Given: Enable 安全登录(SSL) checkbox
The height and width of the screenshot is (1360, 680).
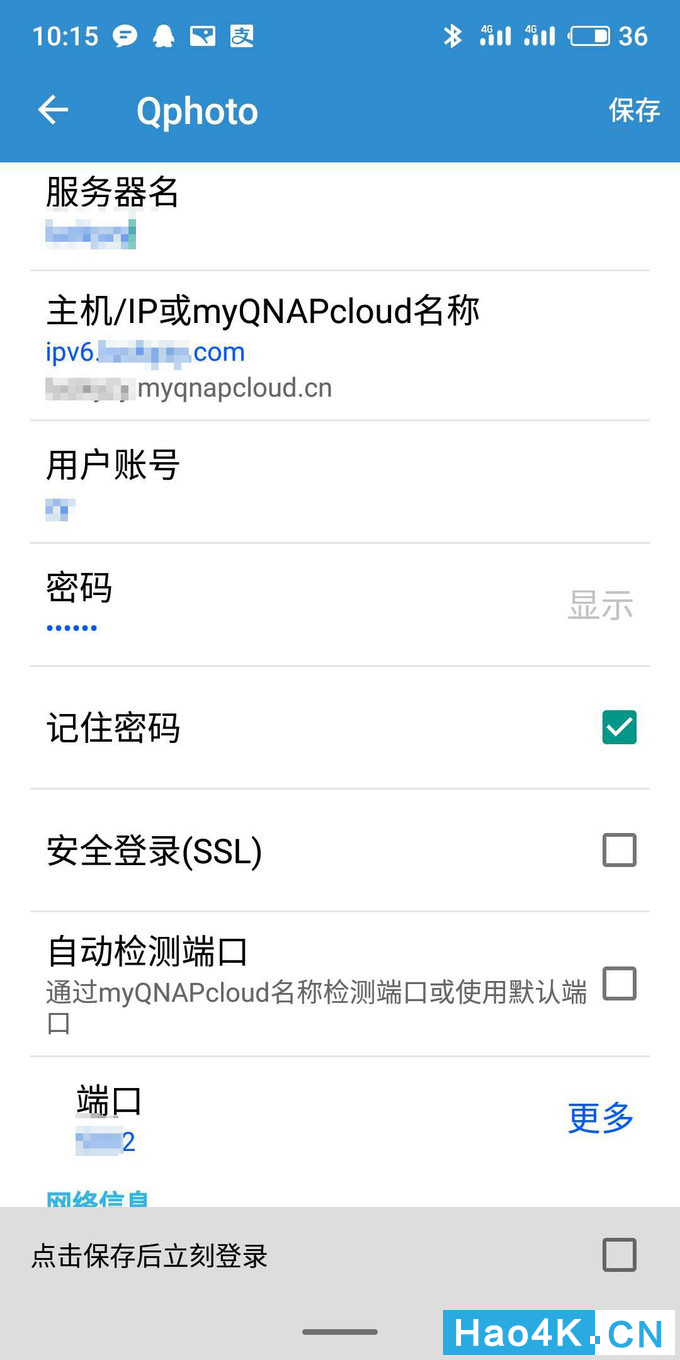Looking at the screenshot, I should pyautogui.click(x=619, y=850).
